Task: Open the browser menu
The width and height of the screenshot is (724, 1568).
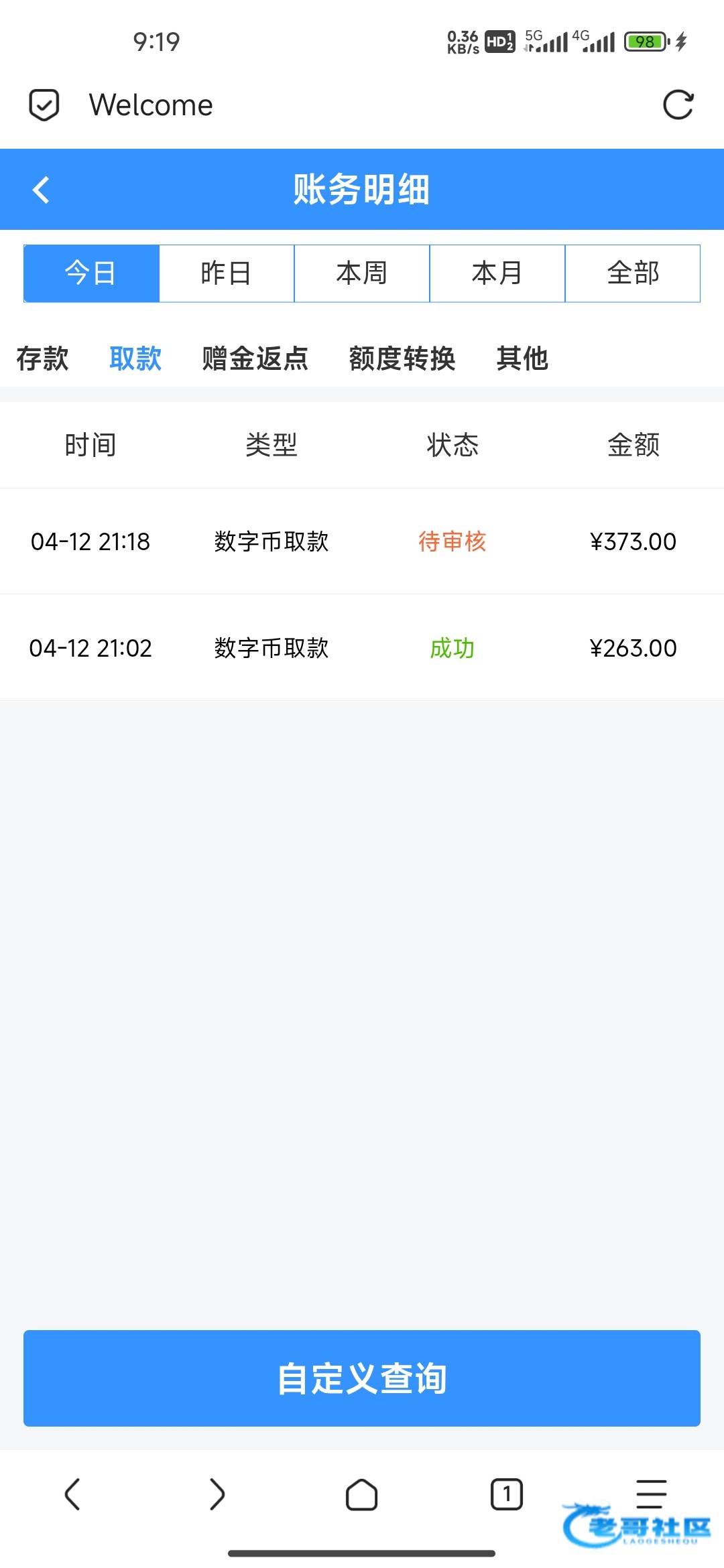Action: [x=651, y=1493]
